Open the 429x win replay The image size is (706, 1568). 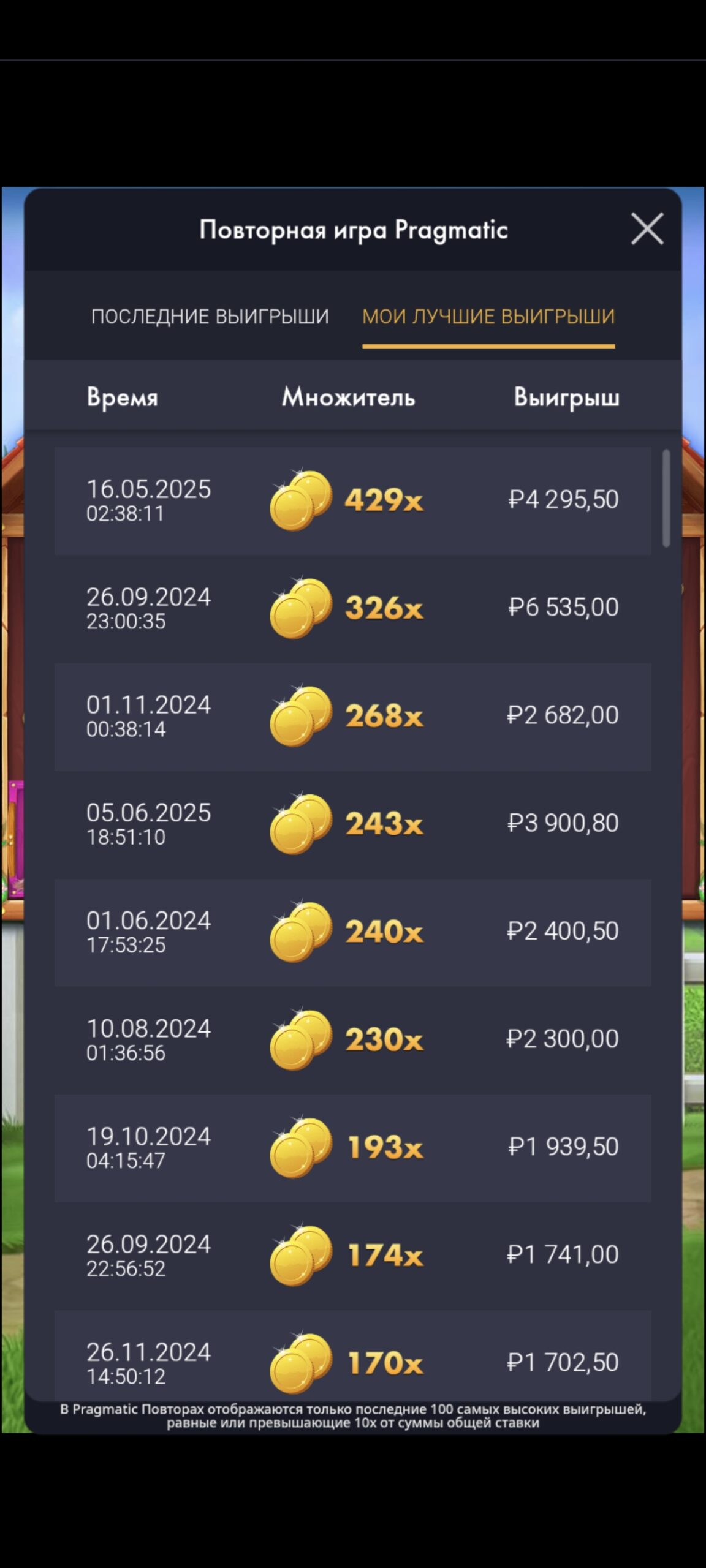point(352,500)
